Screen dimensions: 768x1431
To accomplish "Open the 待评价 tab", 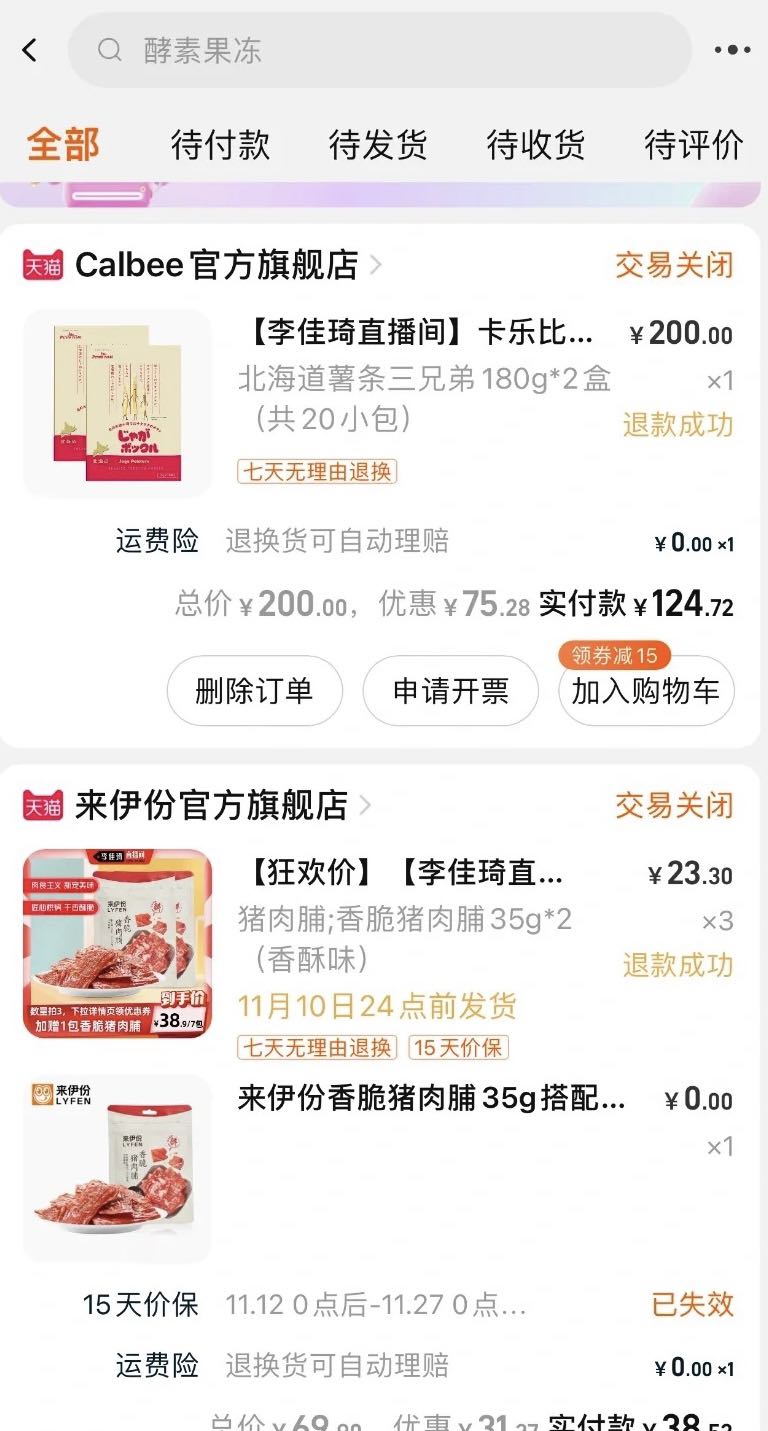I will click(x=694, y=145).
